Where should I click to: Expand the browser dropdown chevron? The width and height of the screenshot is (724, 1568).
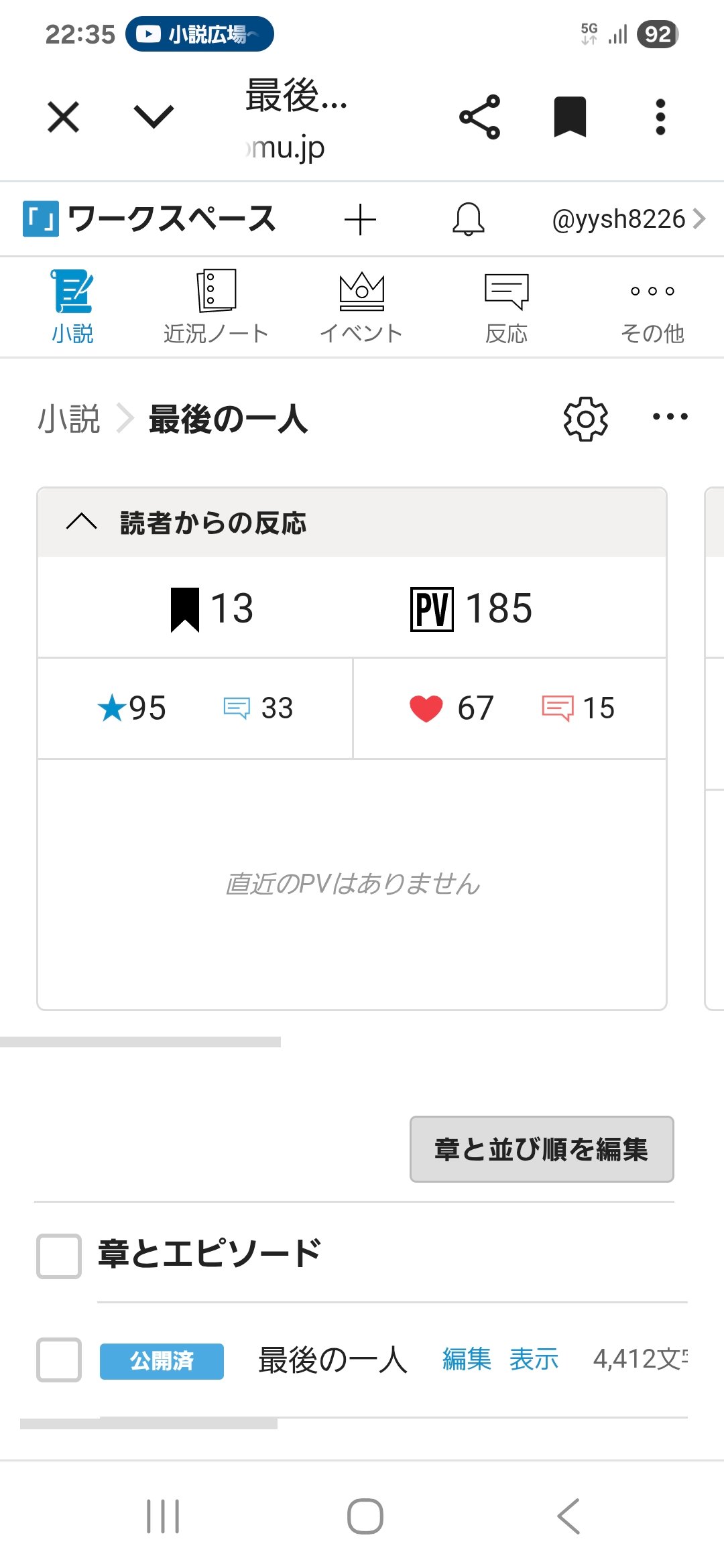pyautogui.click(x=154, y=117)
